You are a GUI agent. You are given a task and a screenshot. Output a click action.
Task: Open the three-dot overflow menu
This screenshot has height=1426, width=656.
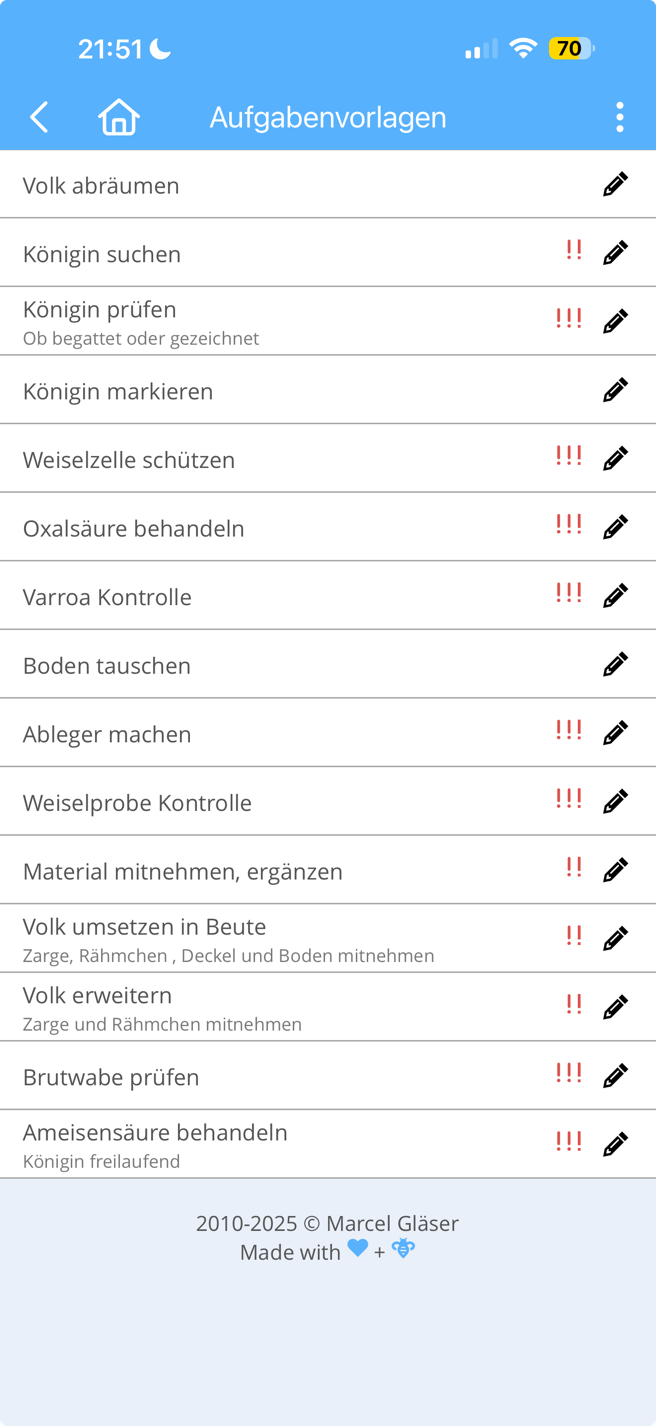pos(620,117)
